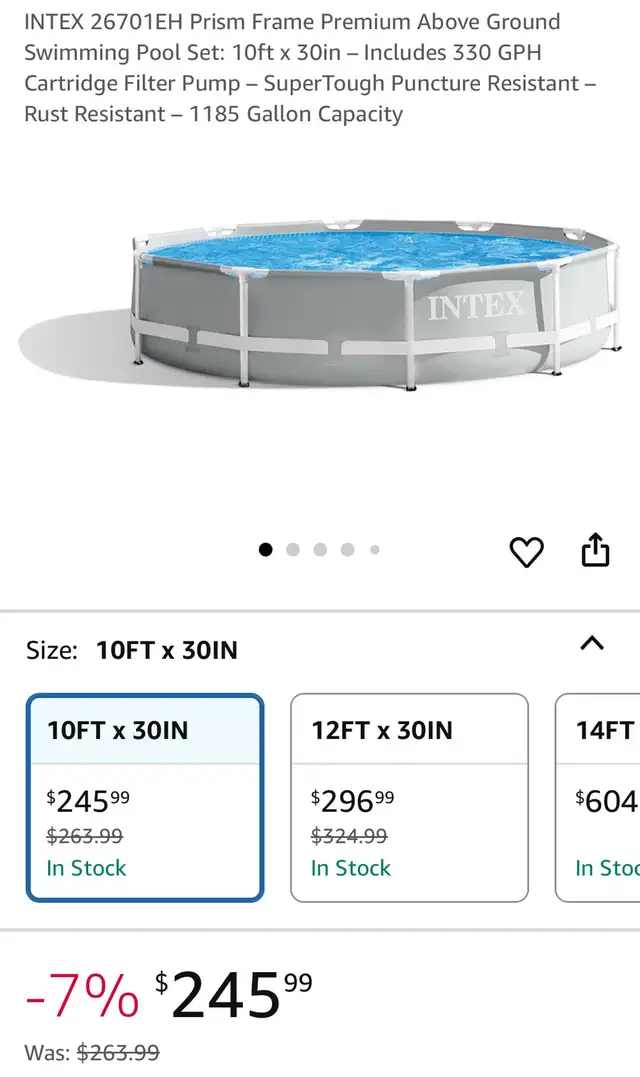Select the 10FT x 30IN size

pos(145,797)
